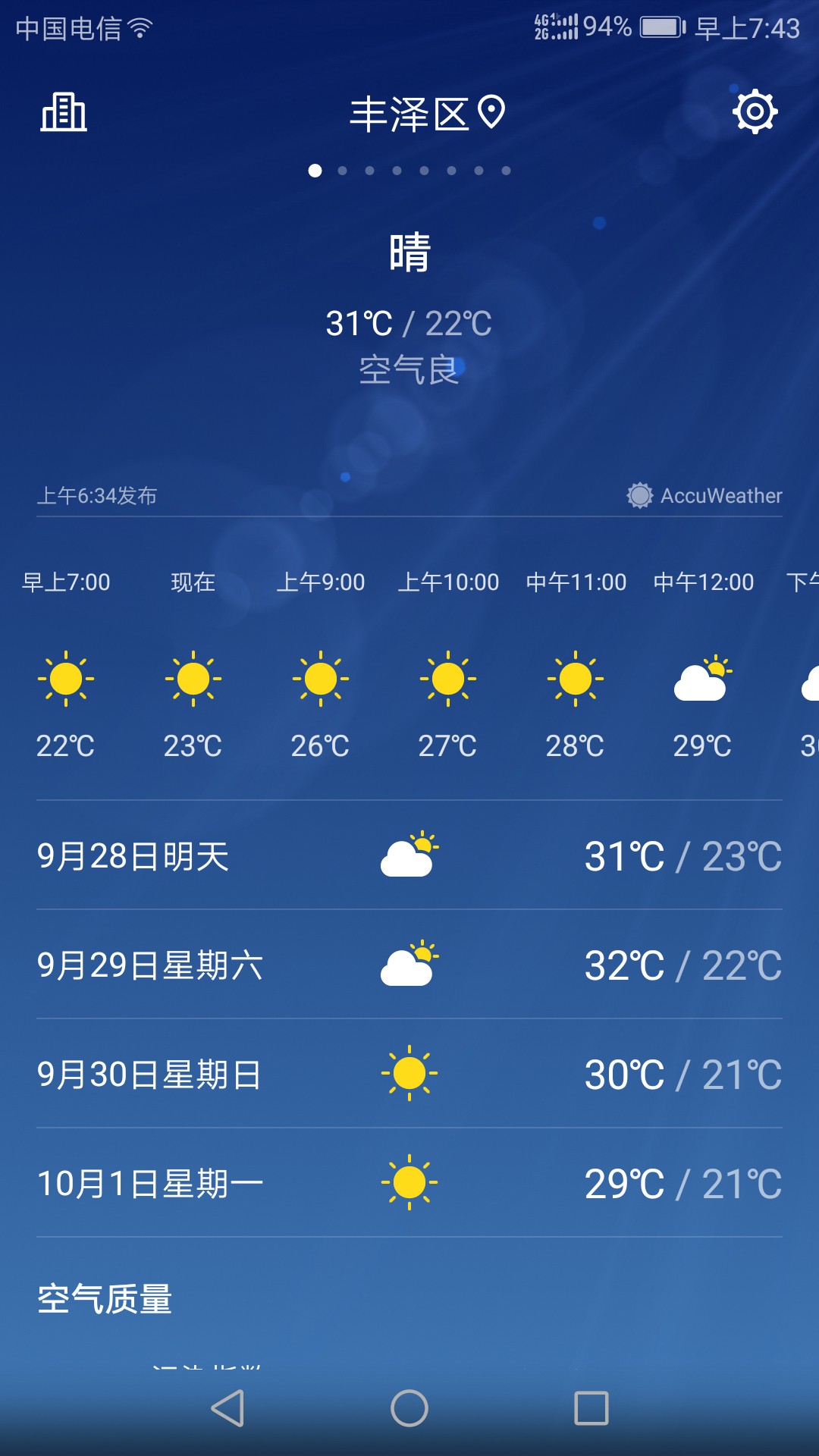Go to the home screen
The image size is (819, 1456).
tap(409, 1408)
